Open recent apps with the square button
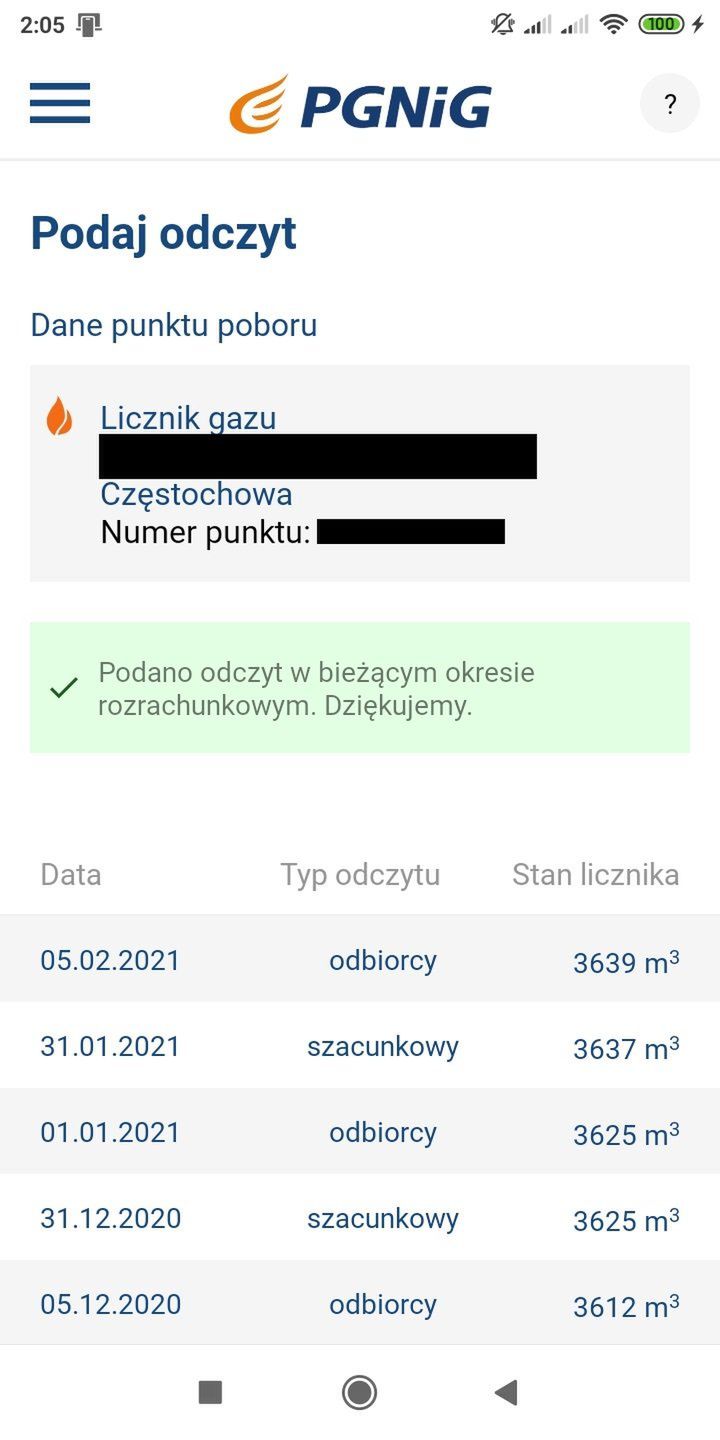The height and width of the screenshot is (1440, 720). coord(210,1392)
